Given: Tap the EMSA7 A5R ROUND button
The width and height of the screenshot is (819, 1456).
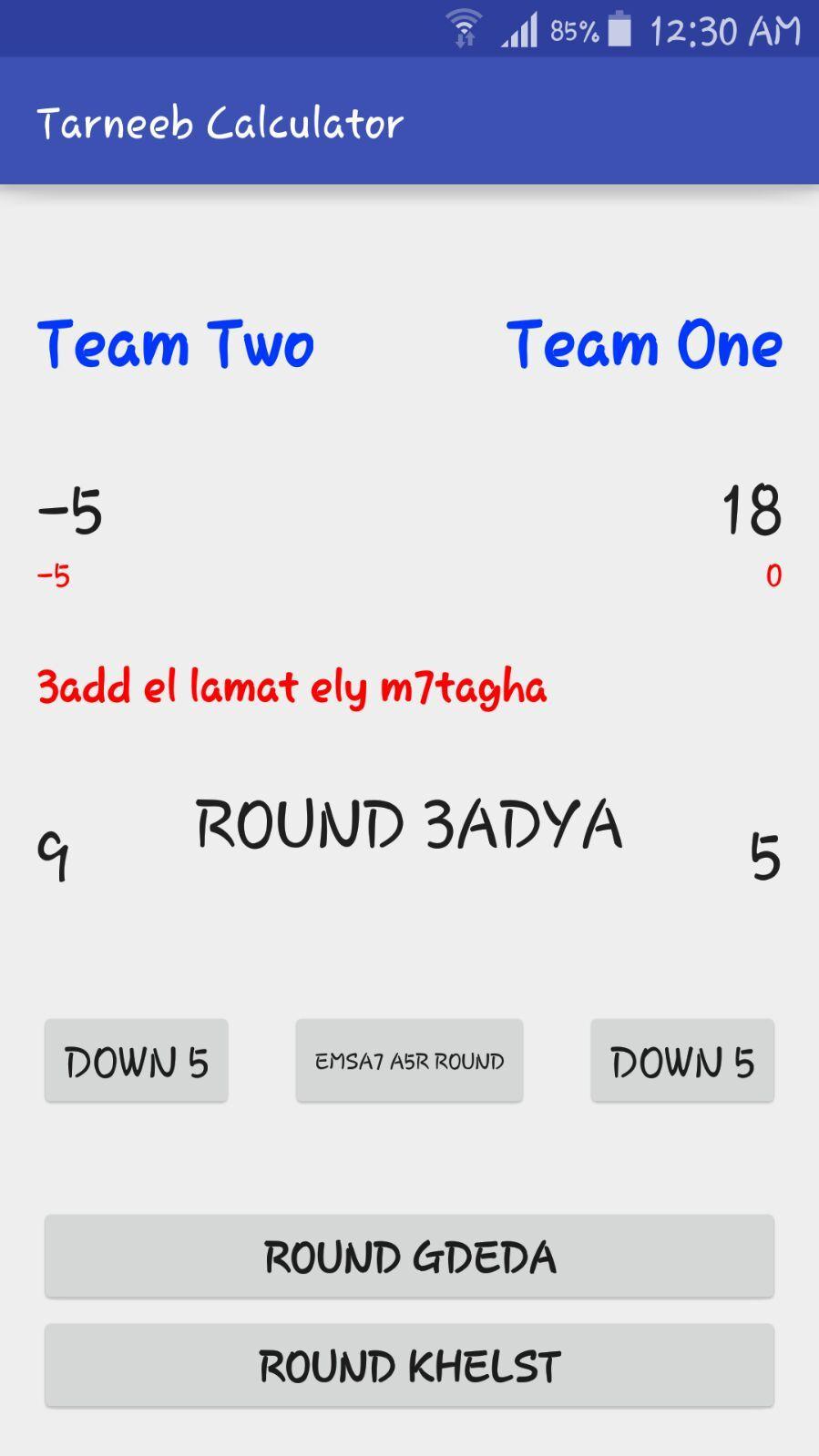Looking at the screenshot, I should (409, 1061).
